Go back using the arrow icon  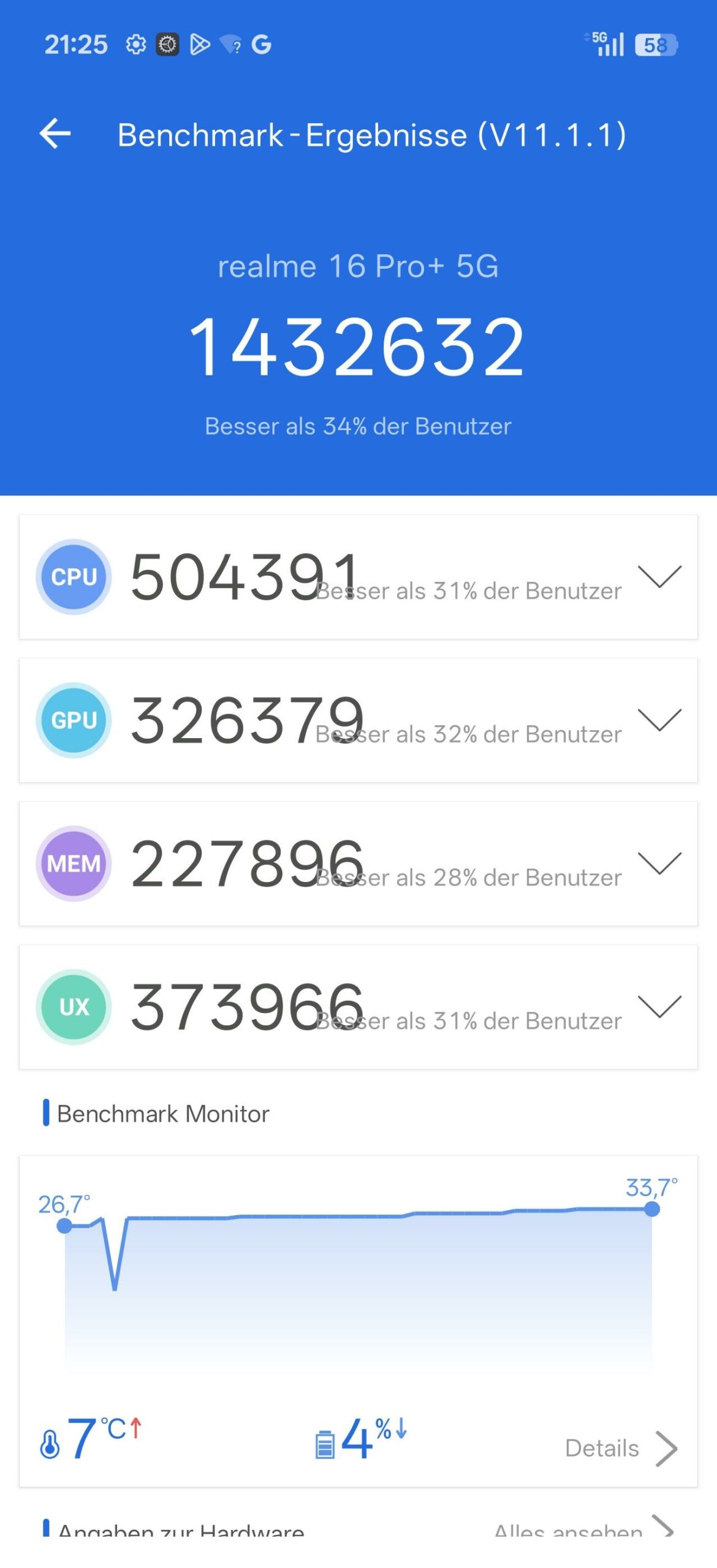click(x=55, y=134)
